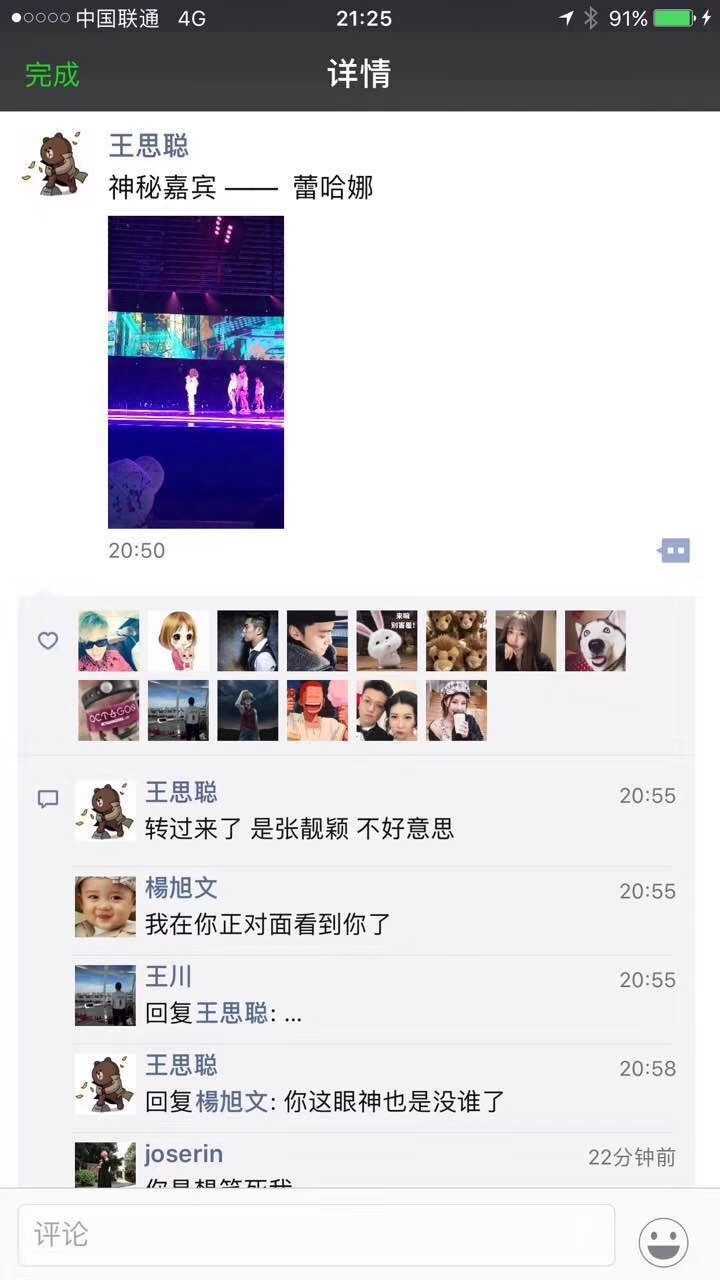This screenshot has height=1280, width=720.
Task: Open the husky dog liker's avatar
Action: click(x=595, y=641)
